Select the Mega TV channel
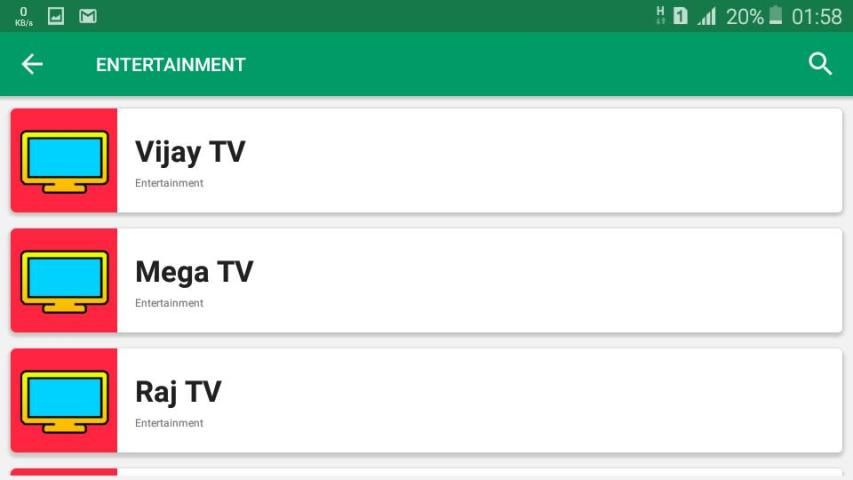The height and width of the screenshot is (480, 853). click(426, 281)
